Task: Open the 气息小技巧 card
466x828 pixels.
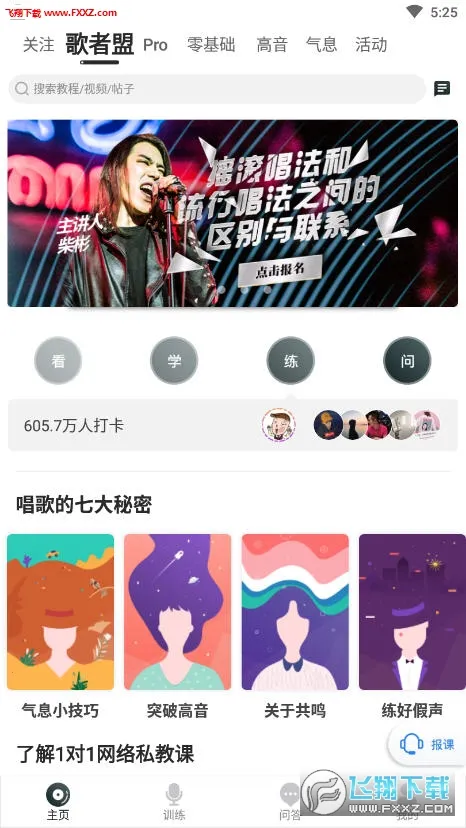Action: (60, 627)
